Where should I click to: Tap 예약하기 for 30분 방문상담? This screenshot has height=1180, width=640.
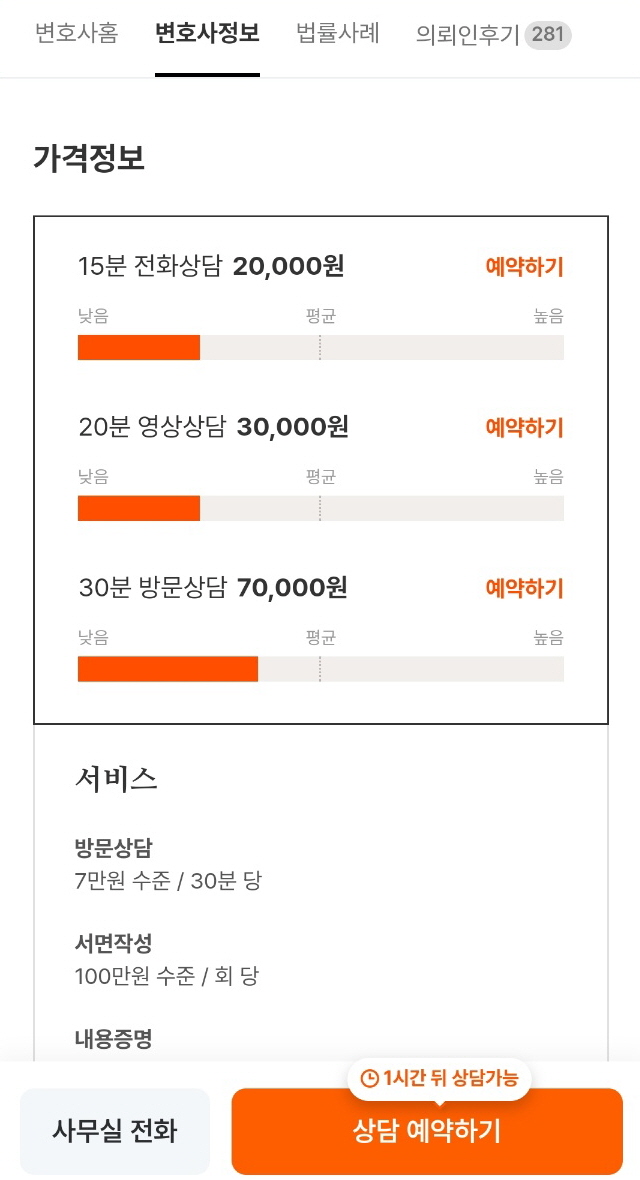pos(524,588)
